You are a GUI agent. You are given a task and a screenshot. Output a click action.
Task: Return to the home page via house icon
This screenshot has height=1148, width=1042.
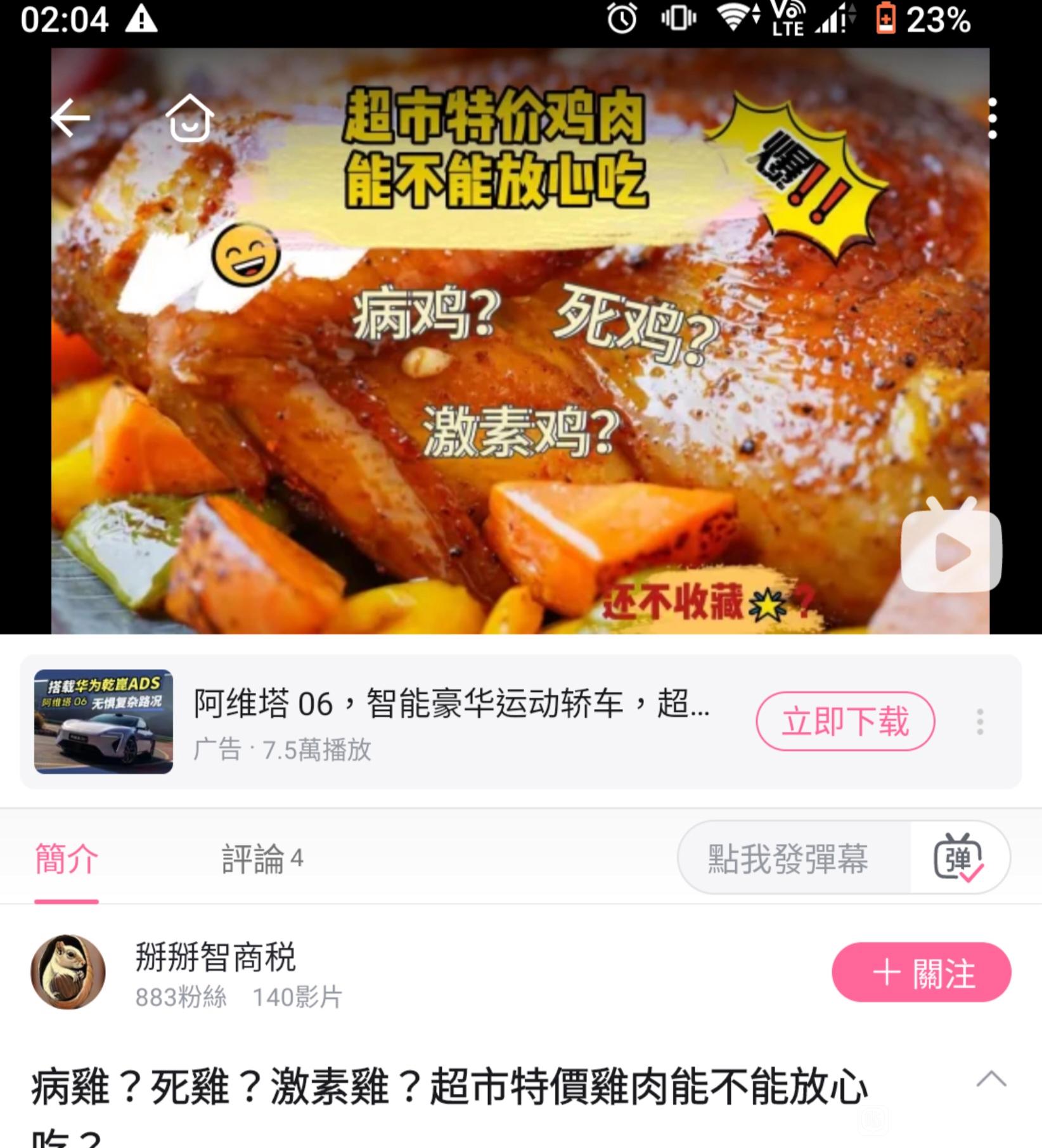click(190, 118)
